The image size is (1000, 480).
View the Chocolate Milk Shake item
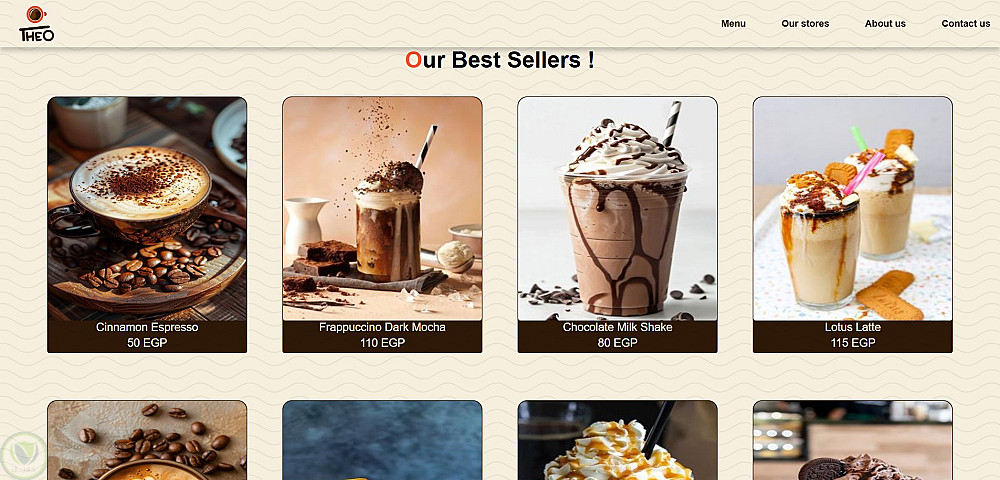tap(617, 224)
